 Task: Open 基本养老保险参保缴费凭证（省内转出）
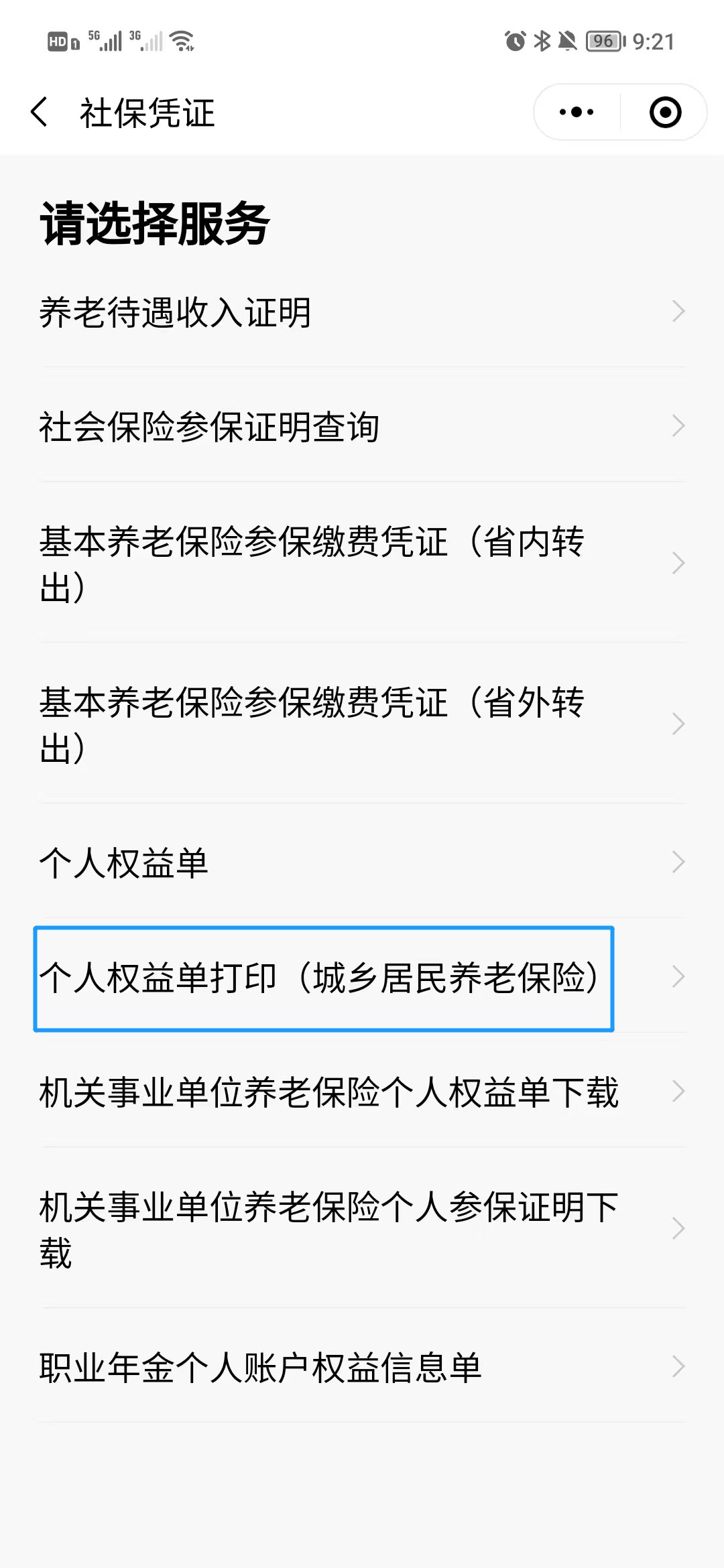click(362, 564)
